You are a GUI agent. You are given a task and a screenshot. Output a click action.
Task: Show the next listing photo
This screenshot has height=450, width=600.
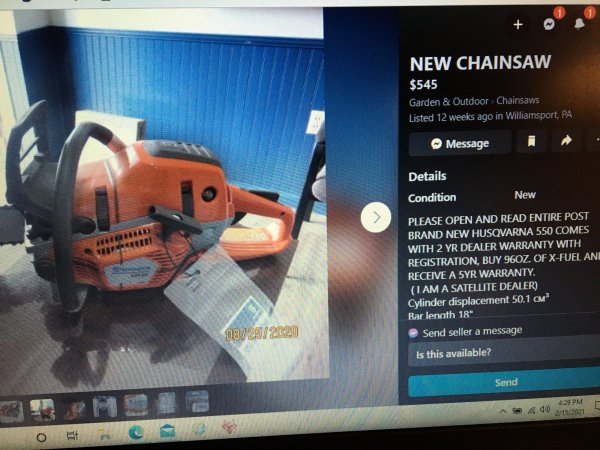376,217
